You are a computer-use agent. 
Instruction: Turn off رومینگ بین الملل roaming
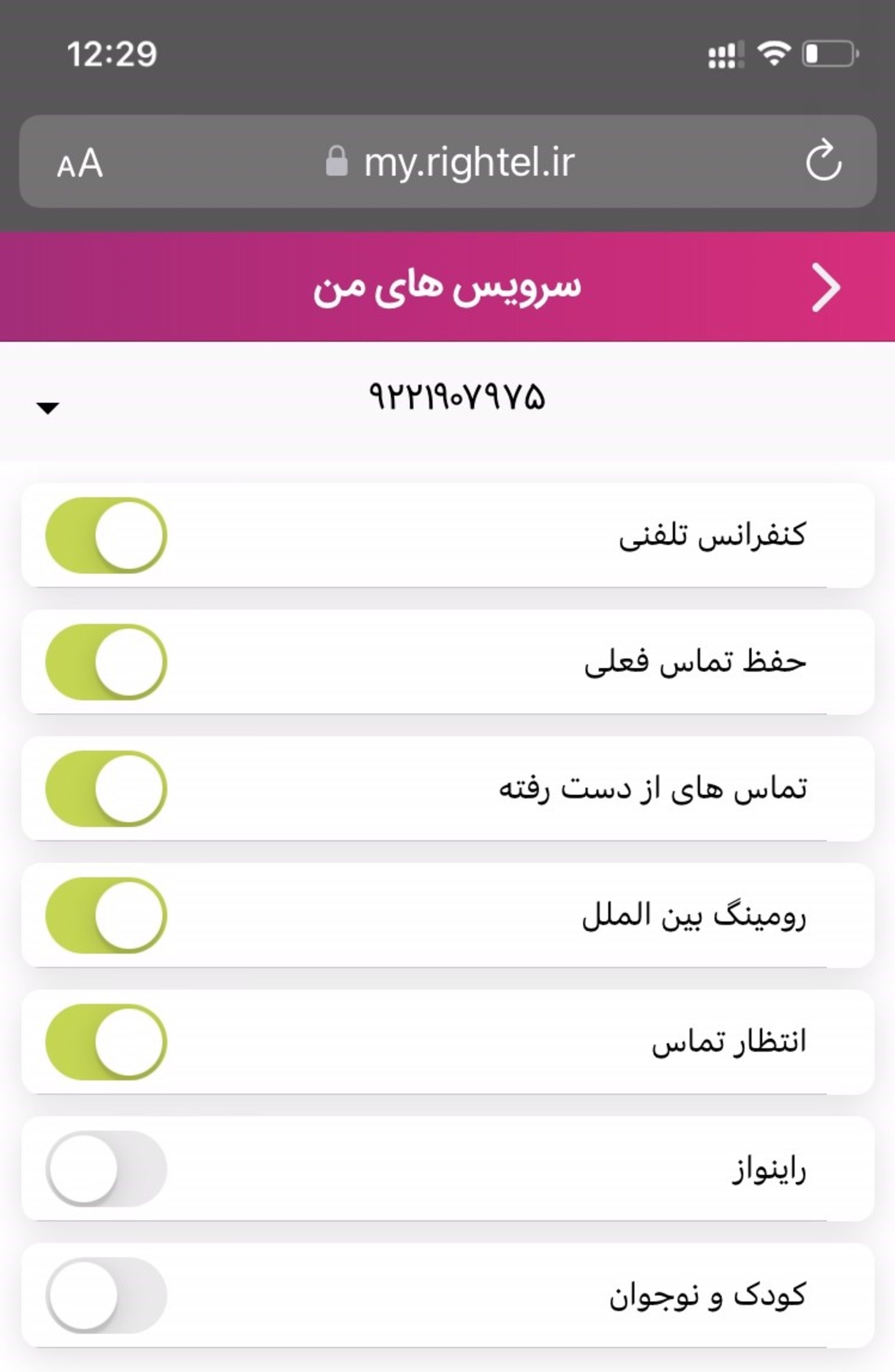107,916
